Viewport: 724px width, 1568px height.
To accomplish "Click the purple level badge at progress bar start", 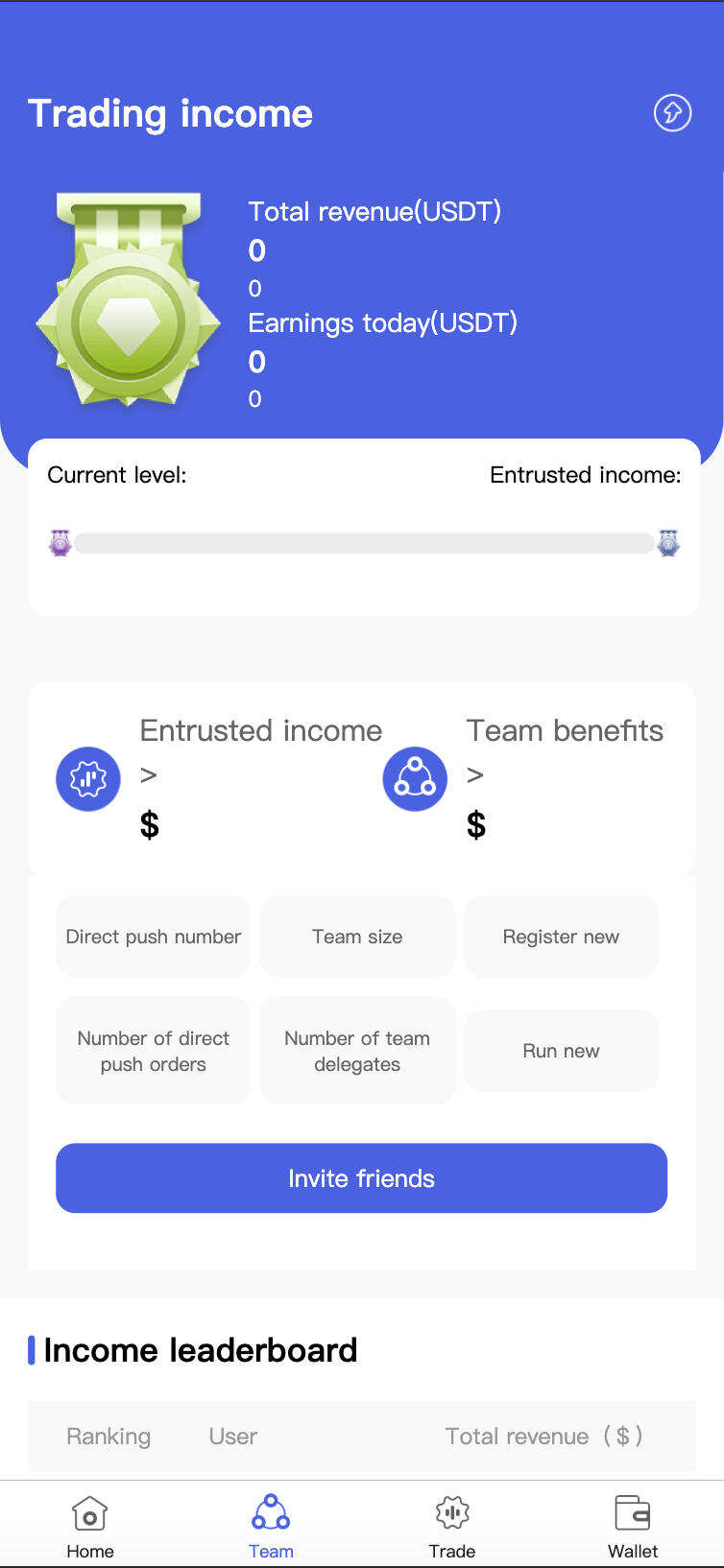I will click(60, 542).
